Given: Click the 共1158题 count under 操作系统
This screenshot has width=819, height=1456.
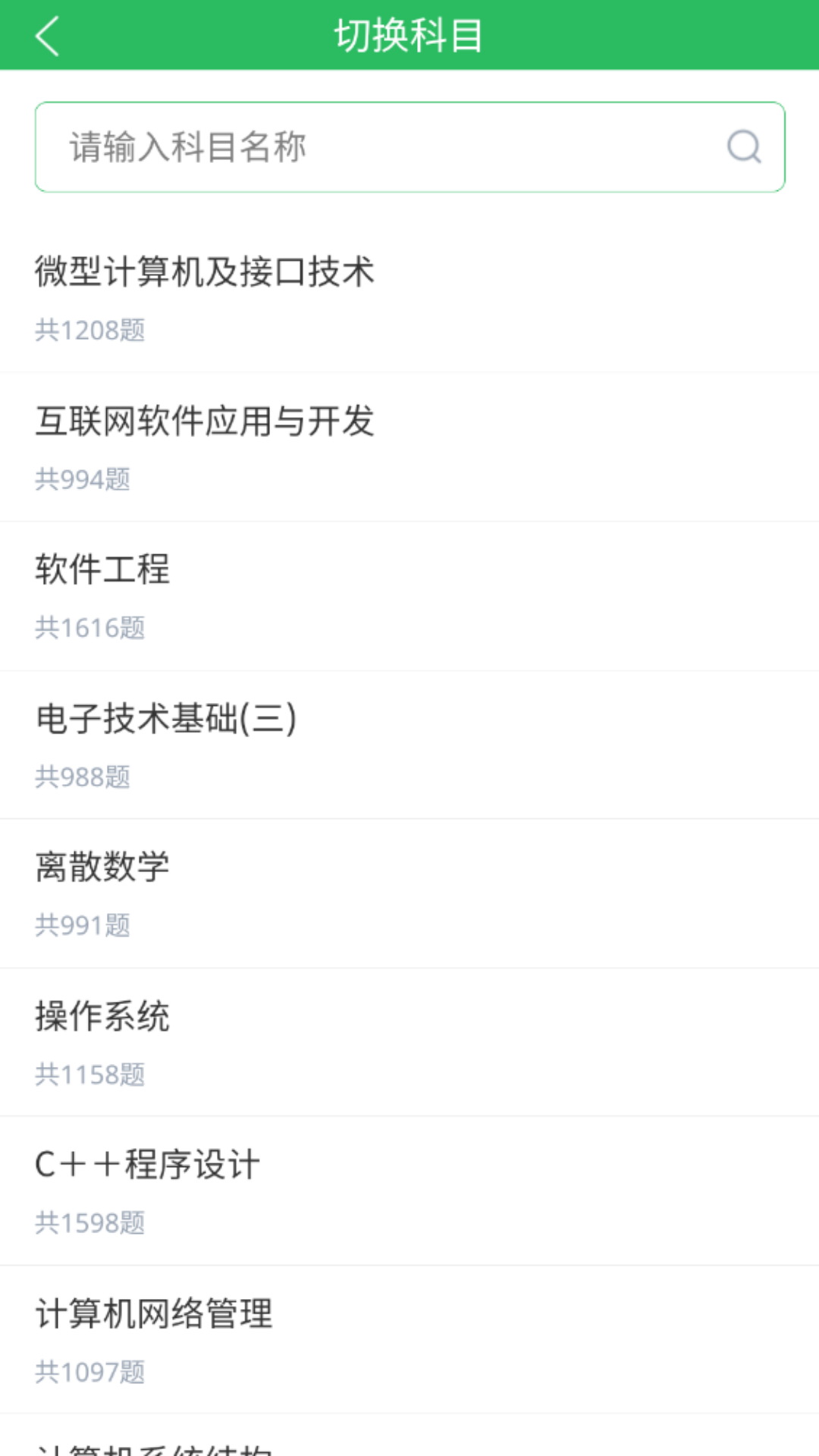Looking at the screenshot, I should click(x=91, y=1074).
